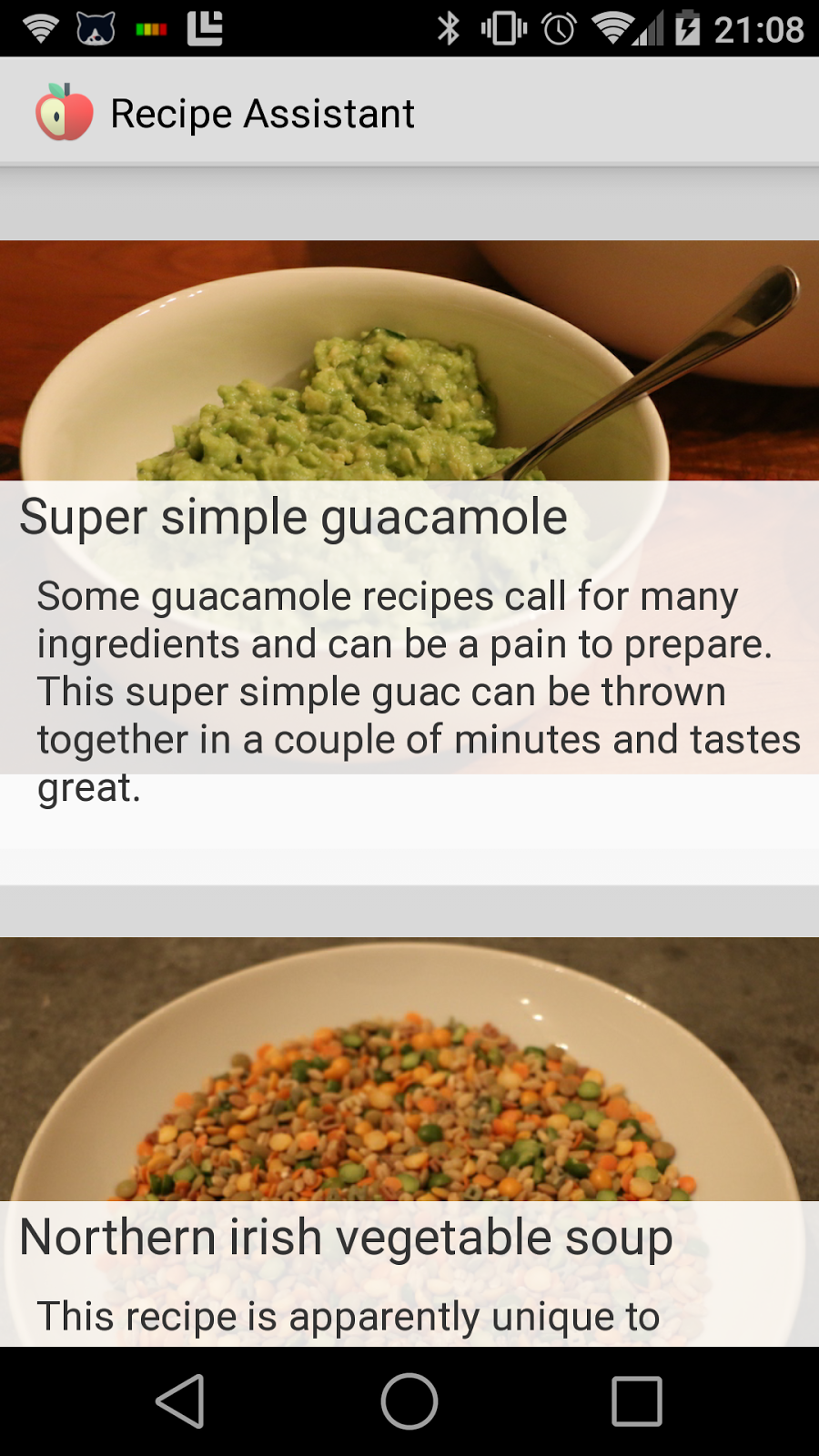Open the recent apps overview

(637, 1401)
